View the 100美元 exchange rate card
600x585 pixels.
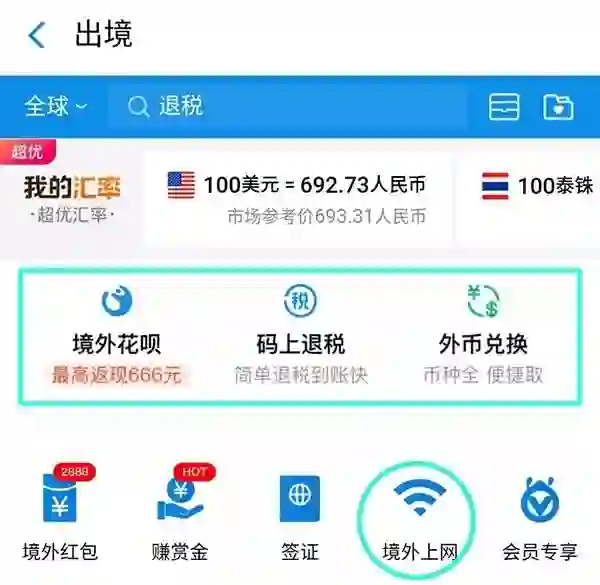point(297,198)
